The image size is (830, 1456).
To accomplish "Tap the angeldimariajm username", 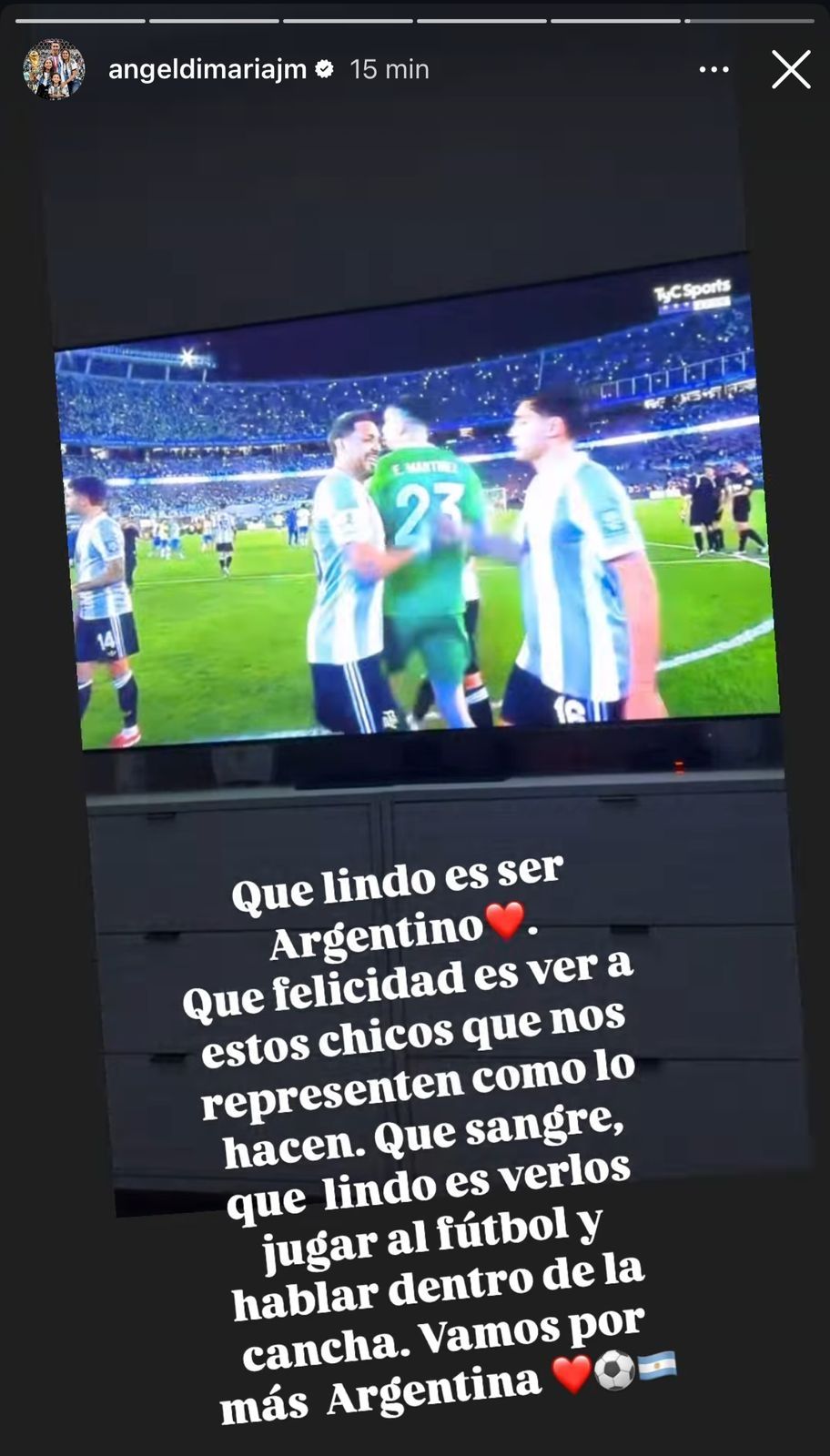I will pyautogui.click(x=207, y=69).
